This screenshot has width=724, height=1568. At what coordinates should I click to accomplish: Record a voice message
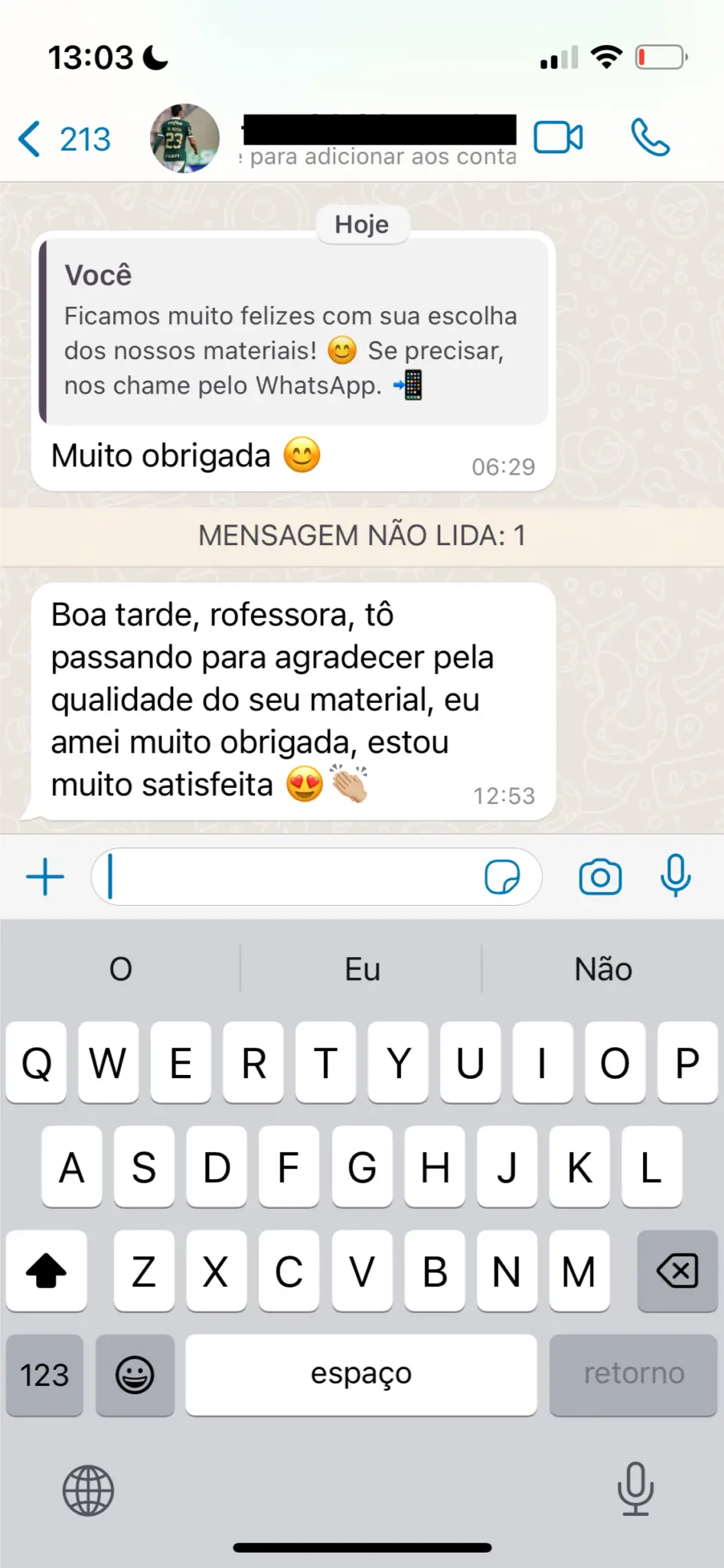[x=675, y=877]
